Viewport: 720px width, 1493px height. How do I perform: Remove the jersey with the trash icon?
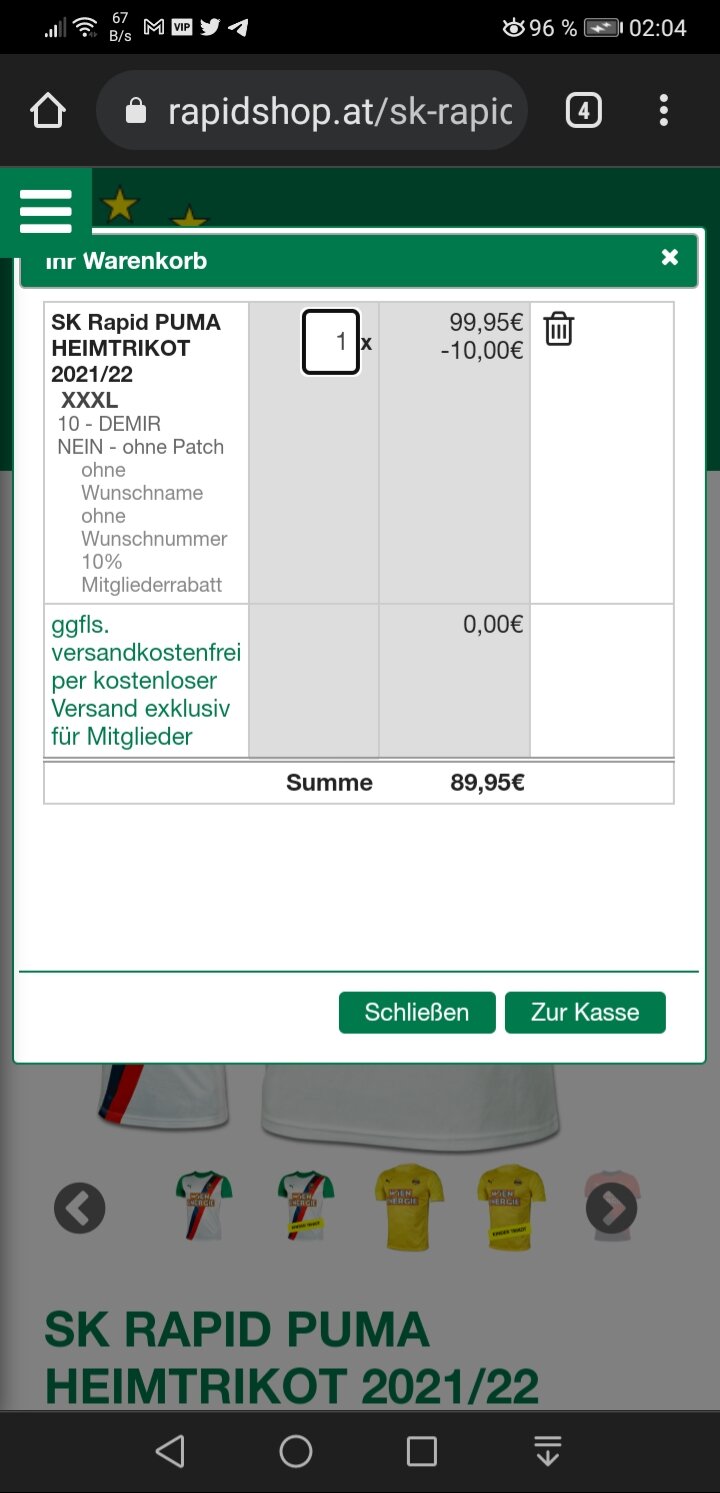pyautogui.click(x=558, y=328)
